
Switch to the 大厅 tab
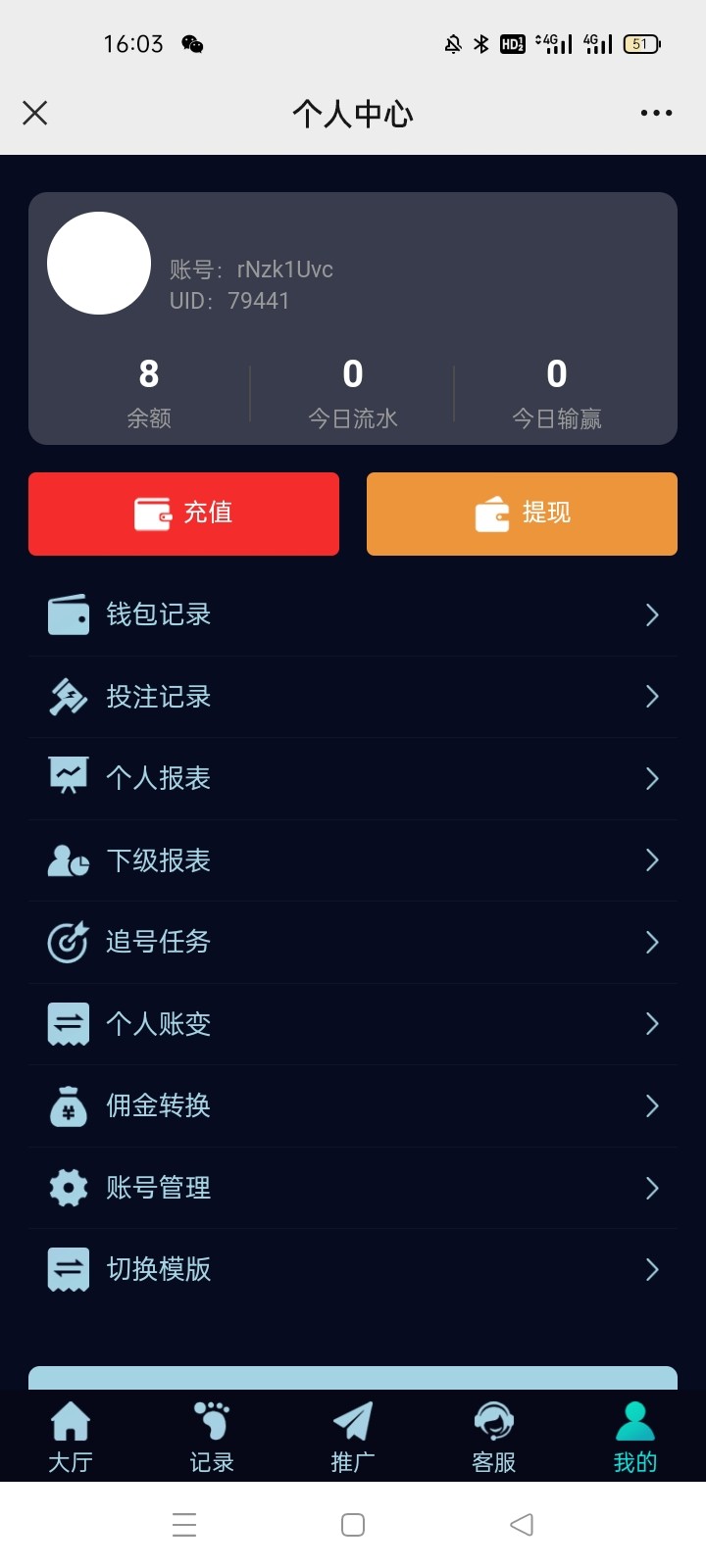click(x=71, y=1437)
